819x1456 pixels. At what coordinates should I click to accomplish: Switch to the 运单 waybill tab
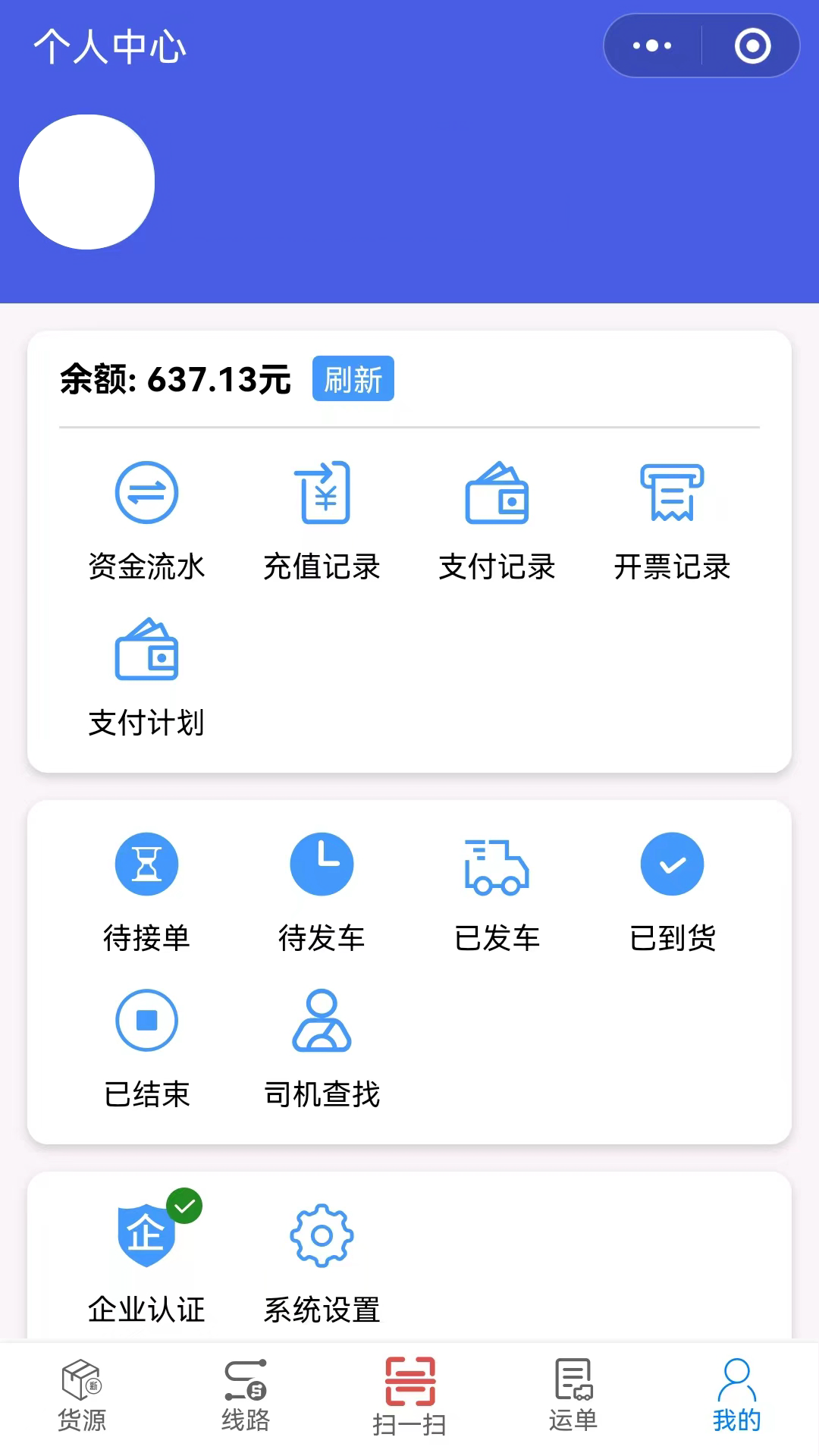pyautogui.click(x=573, y=1396)
